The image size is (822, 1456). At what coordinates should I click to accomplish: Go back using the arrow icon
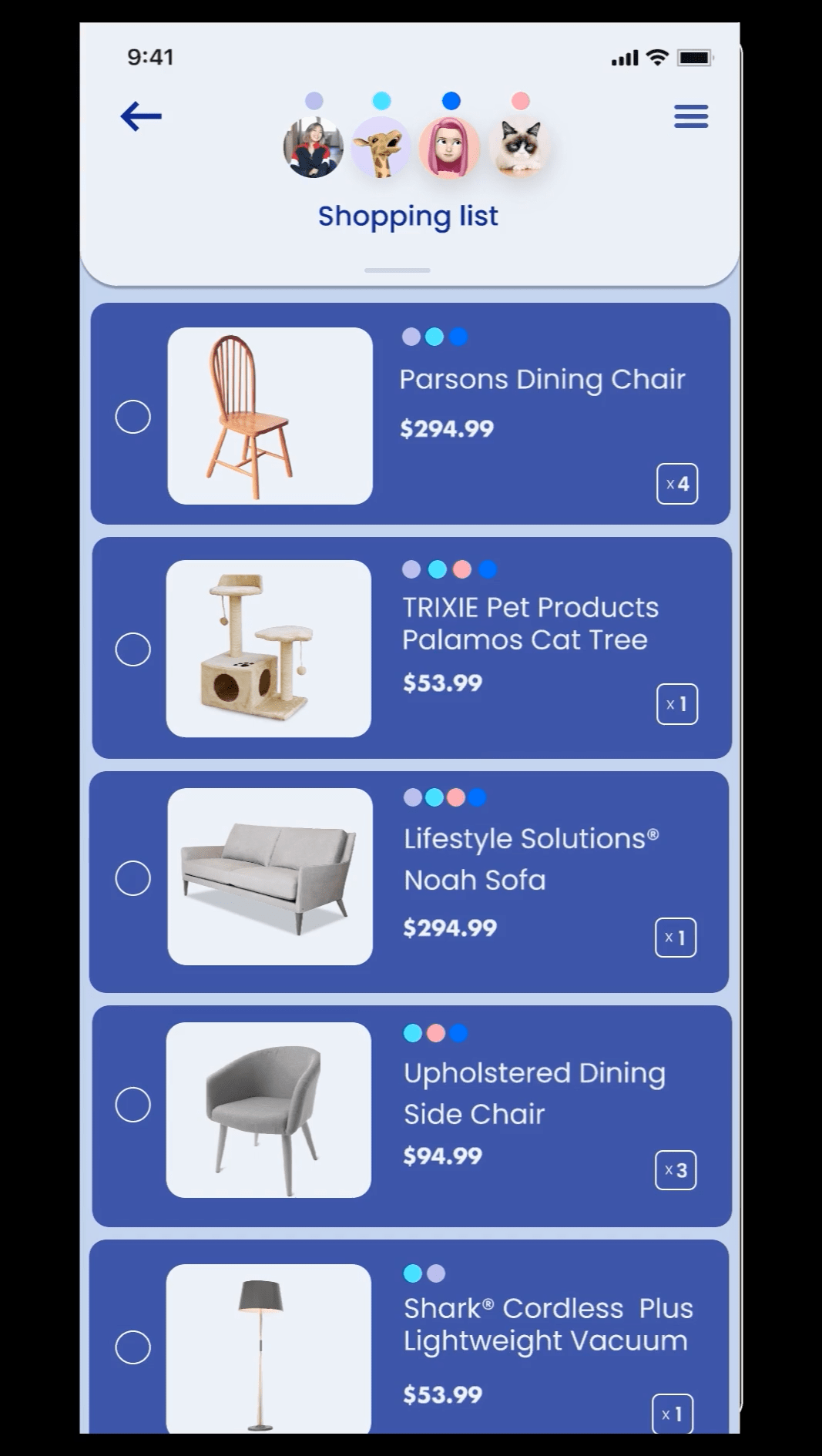pos(141,116)
